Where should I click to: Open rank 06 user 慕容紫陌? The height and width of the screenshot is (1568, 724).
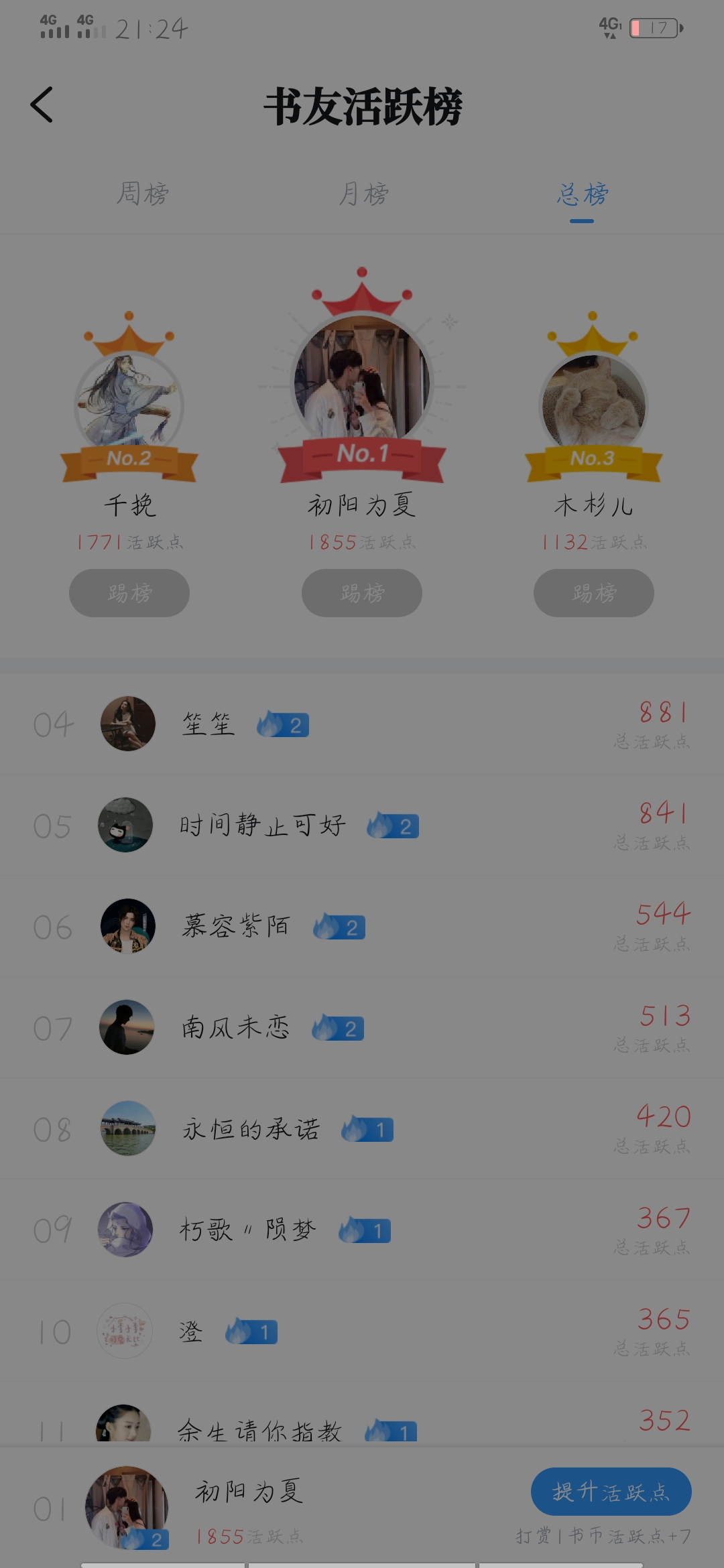click(362, 927)
